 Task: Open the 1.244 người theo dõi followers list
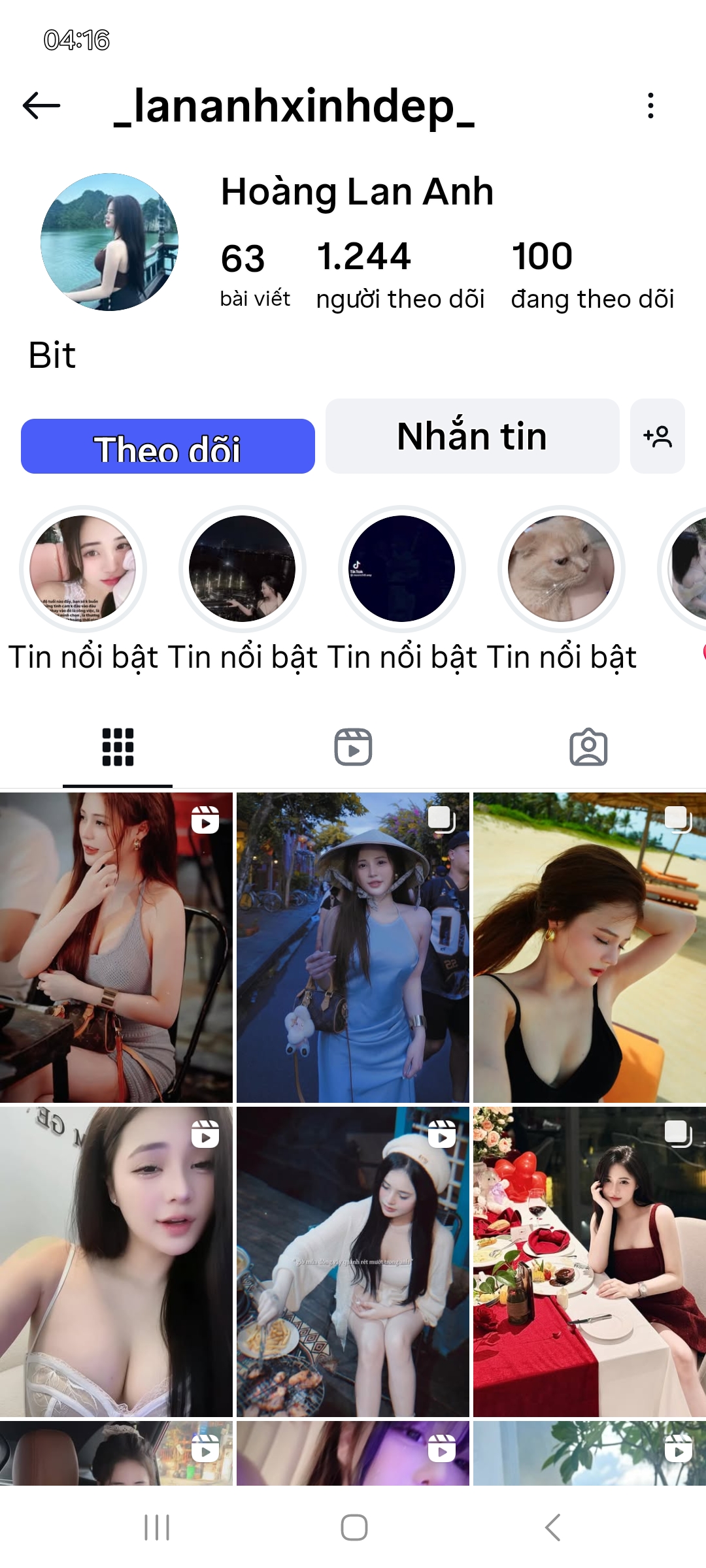[399, 274]
